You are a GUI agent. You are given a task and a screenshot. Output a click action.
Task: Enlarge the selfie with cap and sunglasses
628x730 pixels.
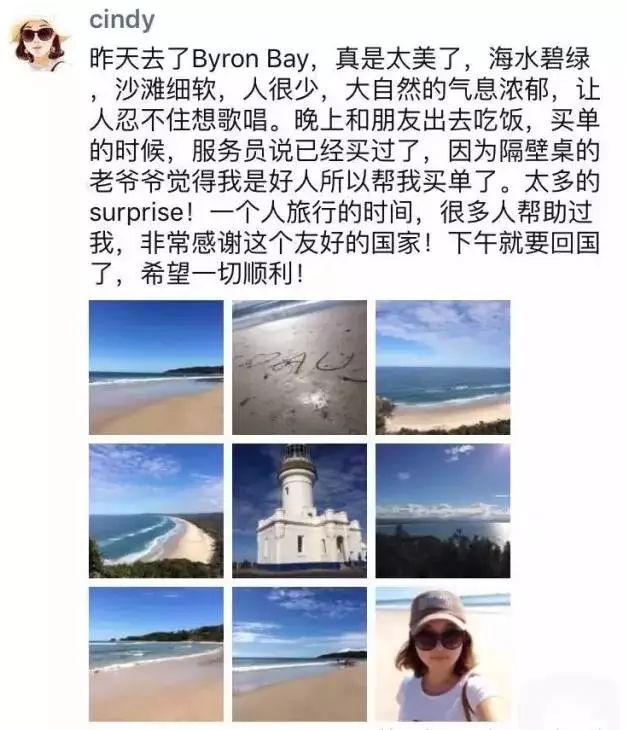point(442,653)
